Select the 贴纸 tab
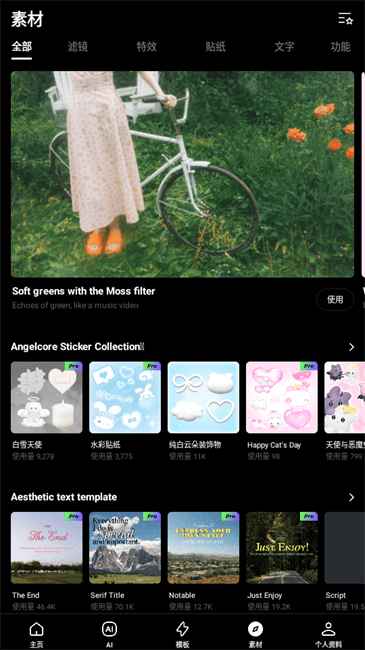Image resolution: width=365 pixels, height=650 pixels. click(x=215, y=46)
